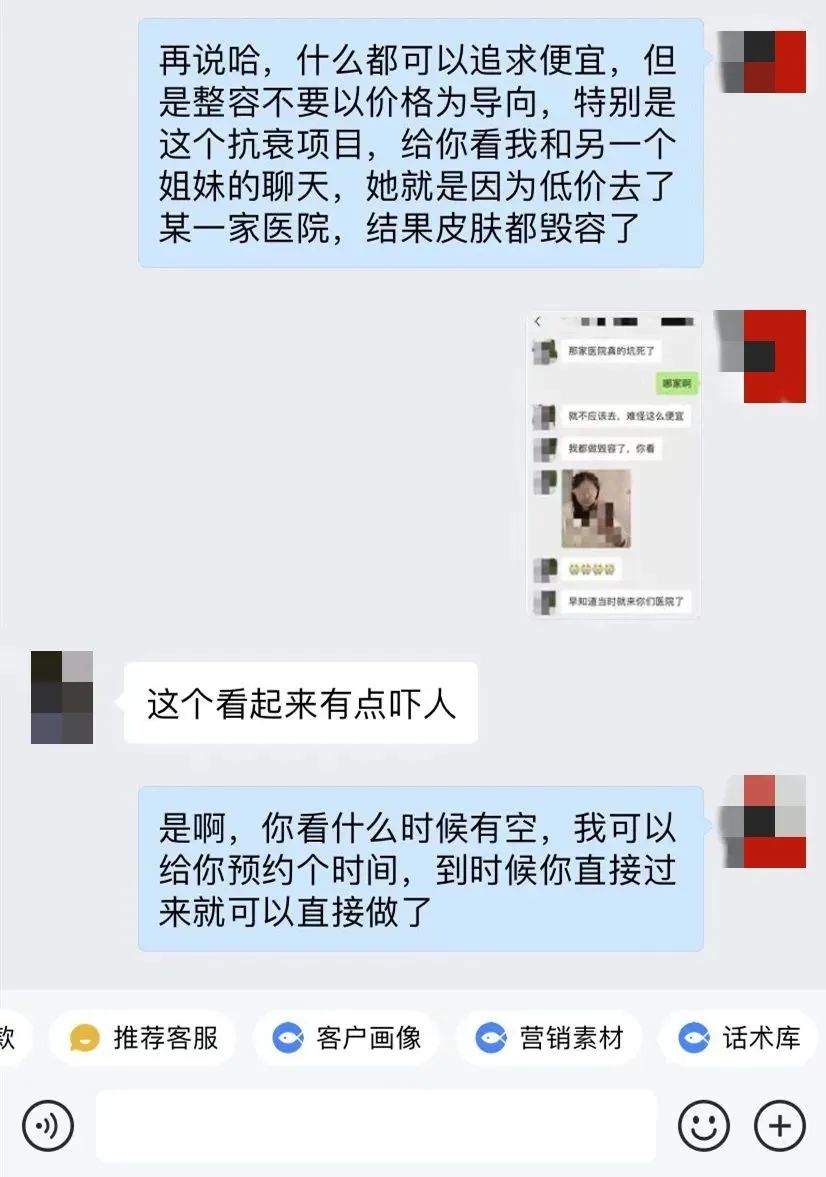View the customer's avatar profile
Viewport: 826px width, 1177px height.
(x=62, y=697)
